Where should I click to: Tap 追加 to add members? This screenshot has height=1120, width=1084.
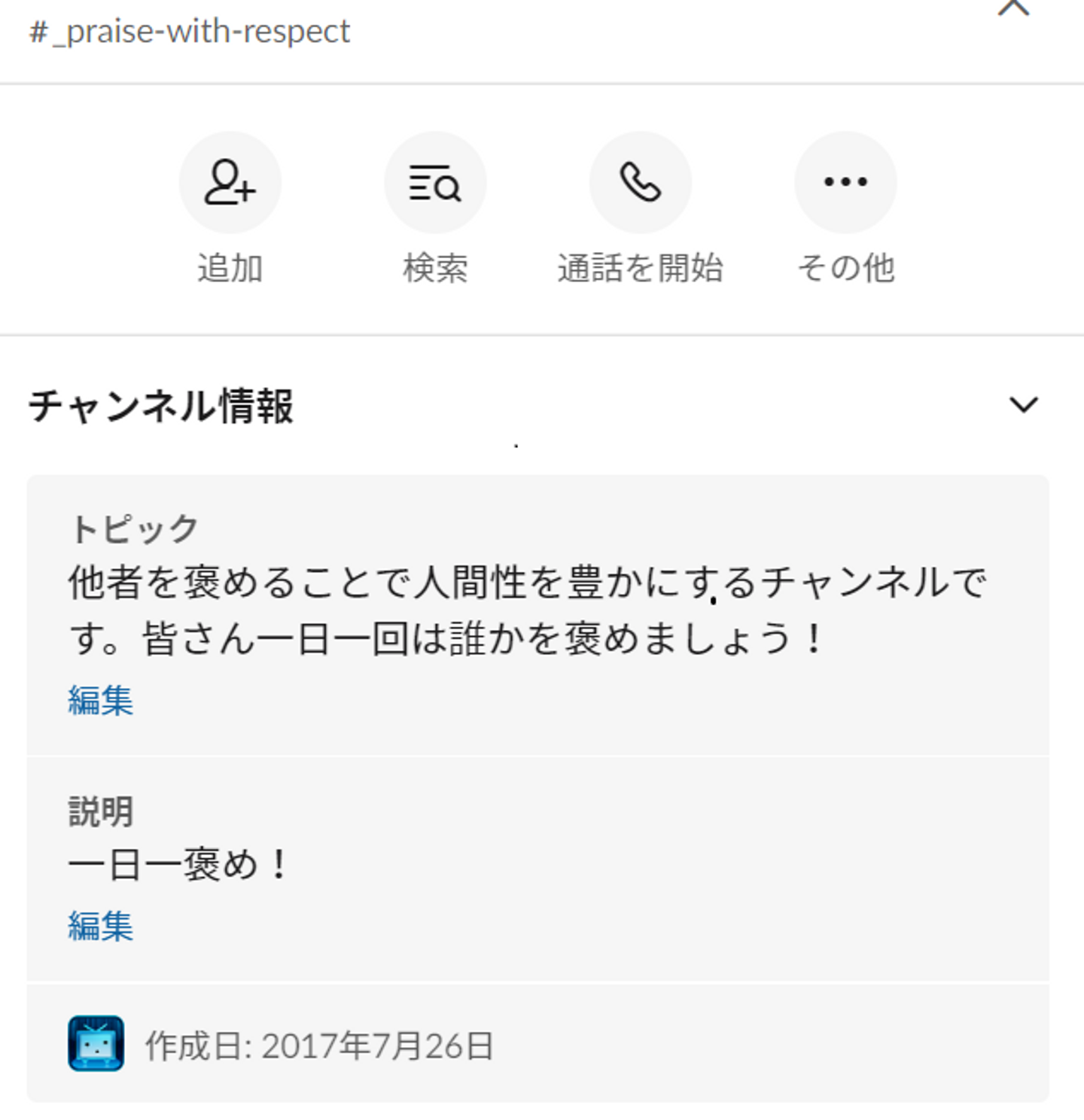230,183
